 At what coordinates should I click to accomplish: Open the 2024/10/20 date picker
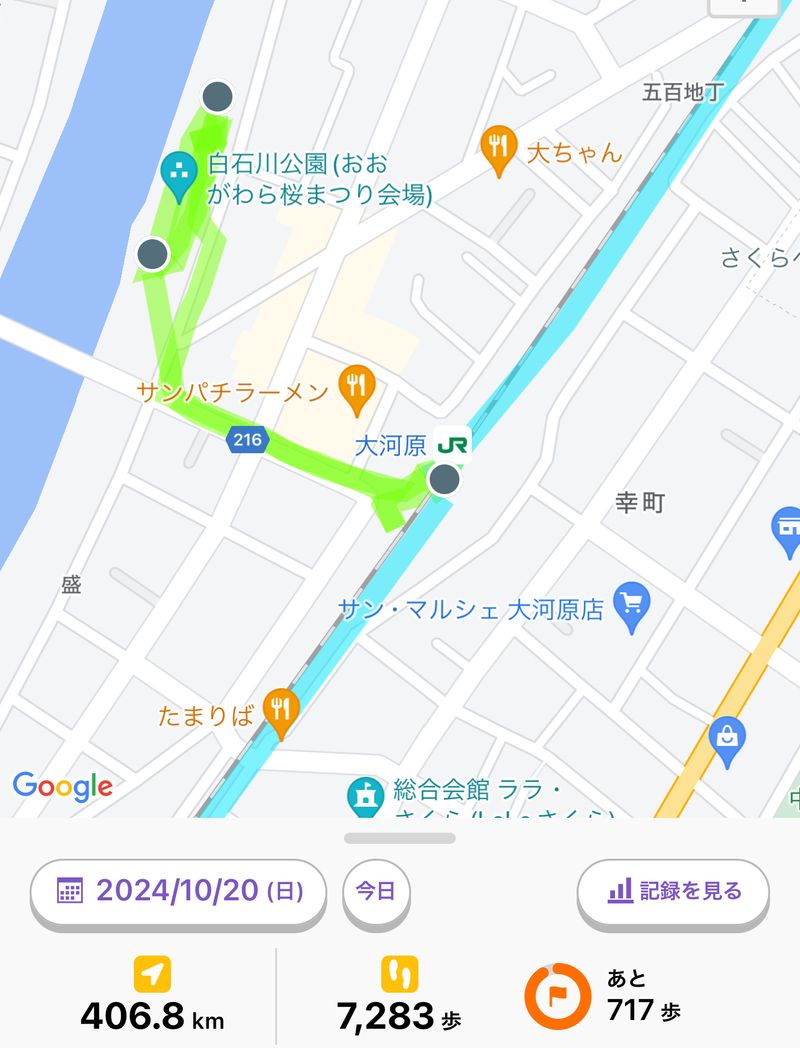tap(179, 890)
